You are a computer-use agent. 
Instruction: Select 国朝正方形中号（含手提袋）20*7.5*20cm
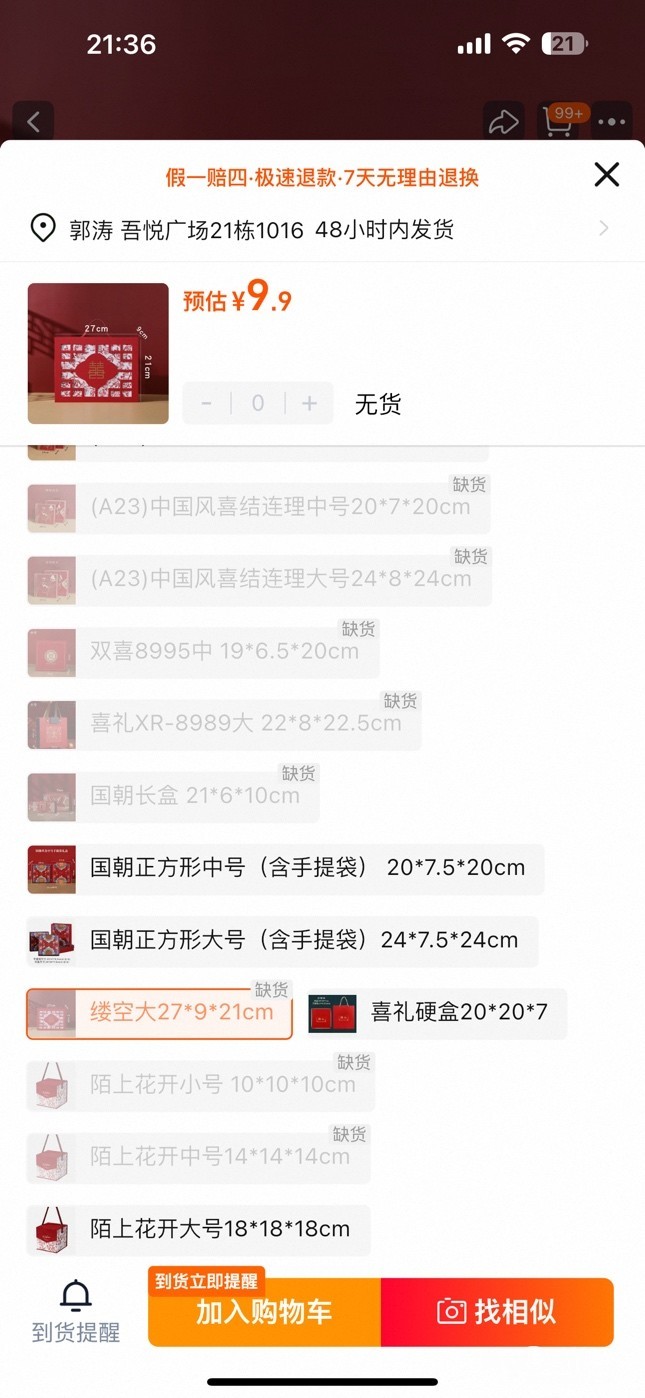click(285, 868)
